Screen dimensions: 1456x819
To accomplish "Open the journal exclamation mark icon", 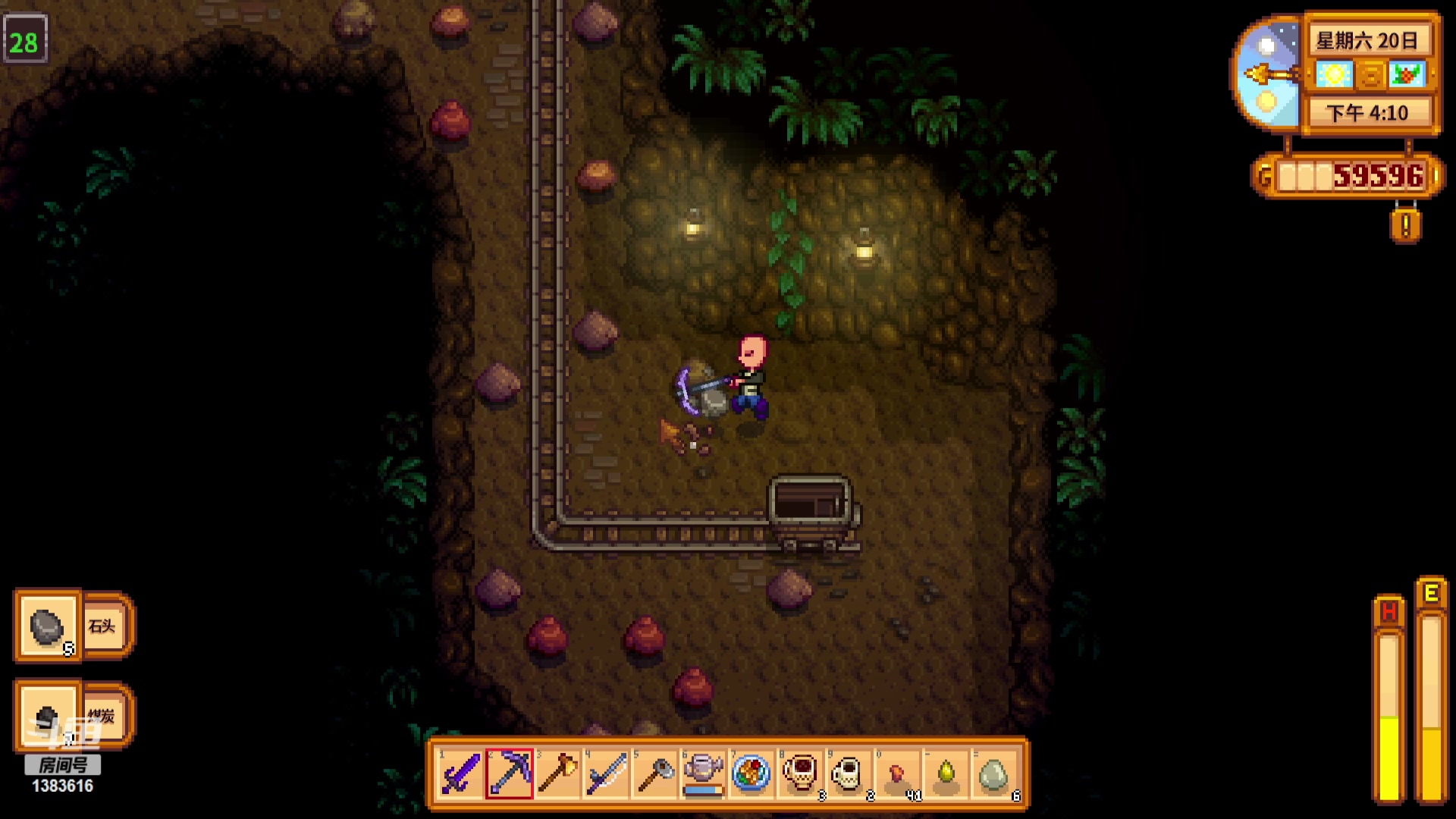I will pyautogui.click(x=1405, y=225).
